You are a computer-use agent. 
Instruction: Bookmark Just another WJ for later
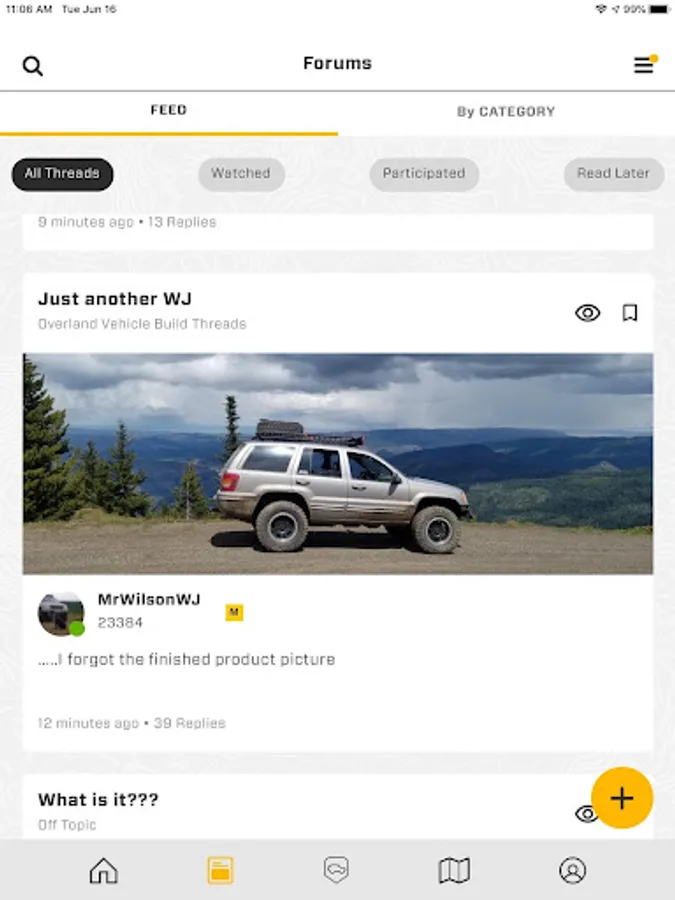point(630,313)
